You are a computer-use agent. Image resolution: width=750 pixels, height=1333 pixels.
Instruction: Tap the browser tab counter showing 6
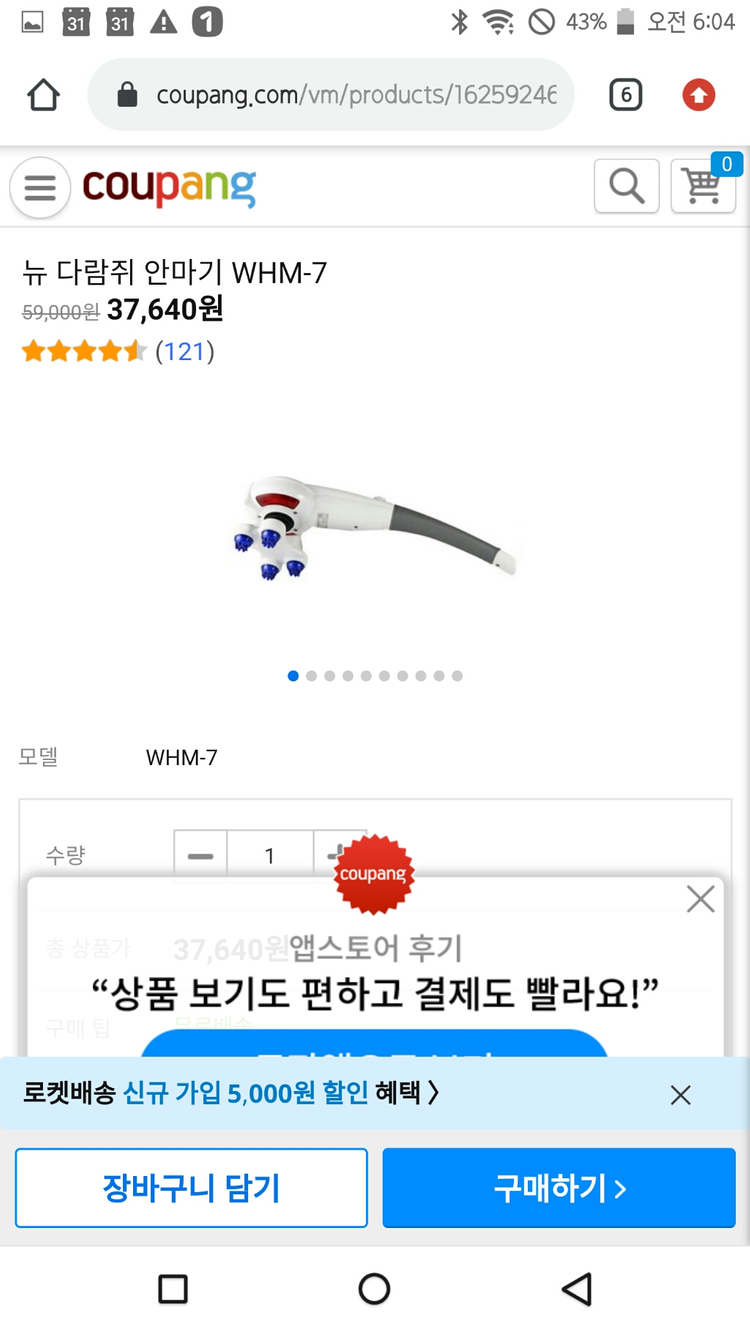tap(624, 94)
